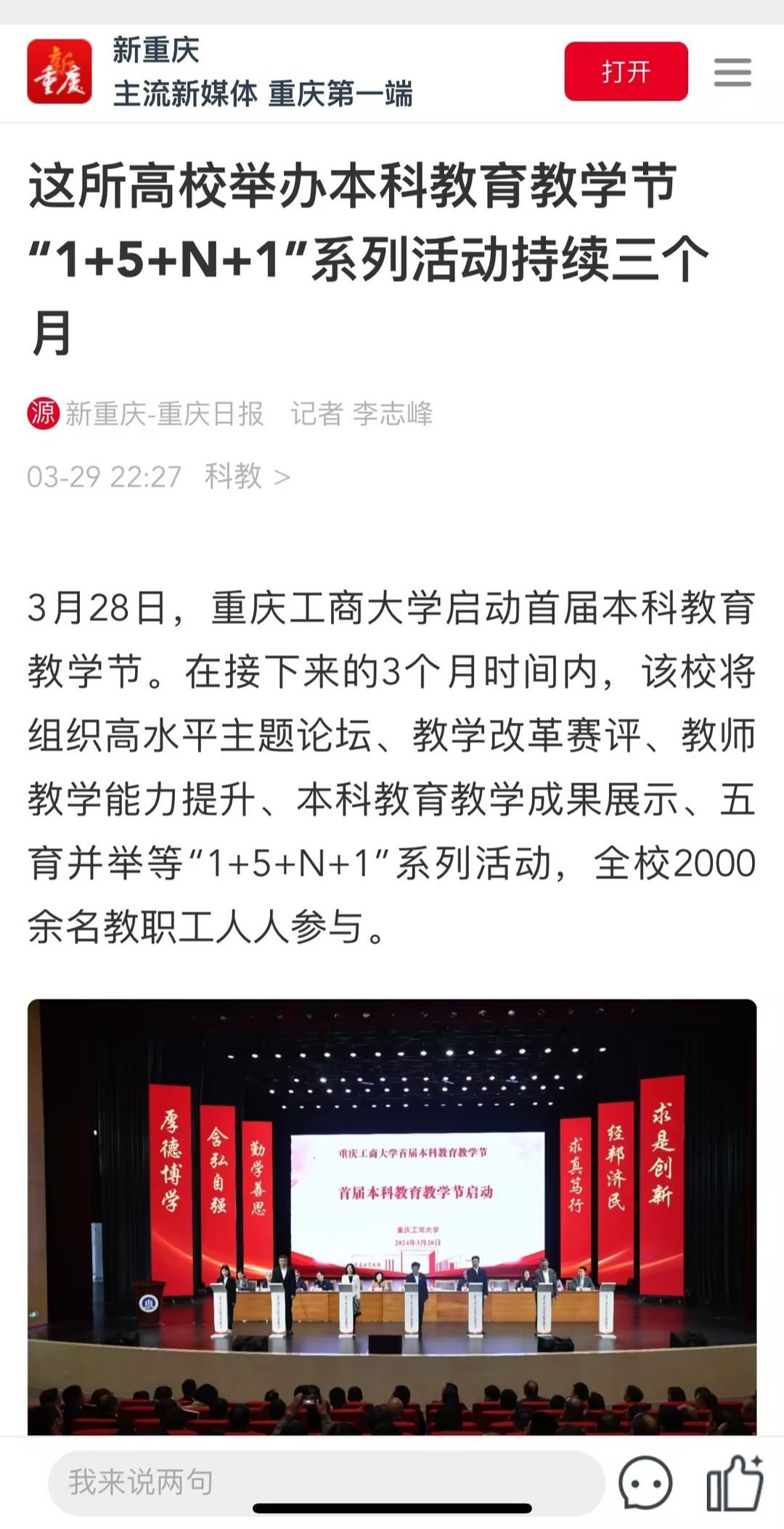Tap the red 打开 button
This screenshot has width=784, height=1529.
[x=626, y=71]
